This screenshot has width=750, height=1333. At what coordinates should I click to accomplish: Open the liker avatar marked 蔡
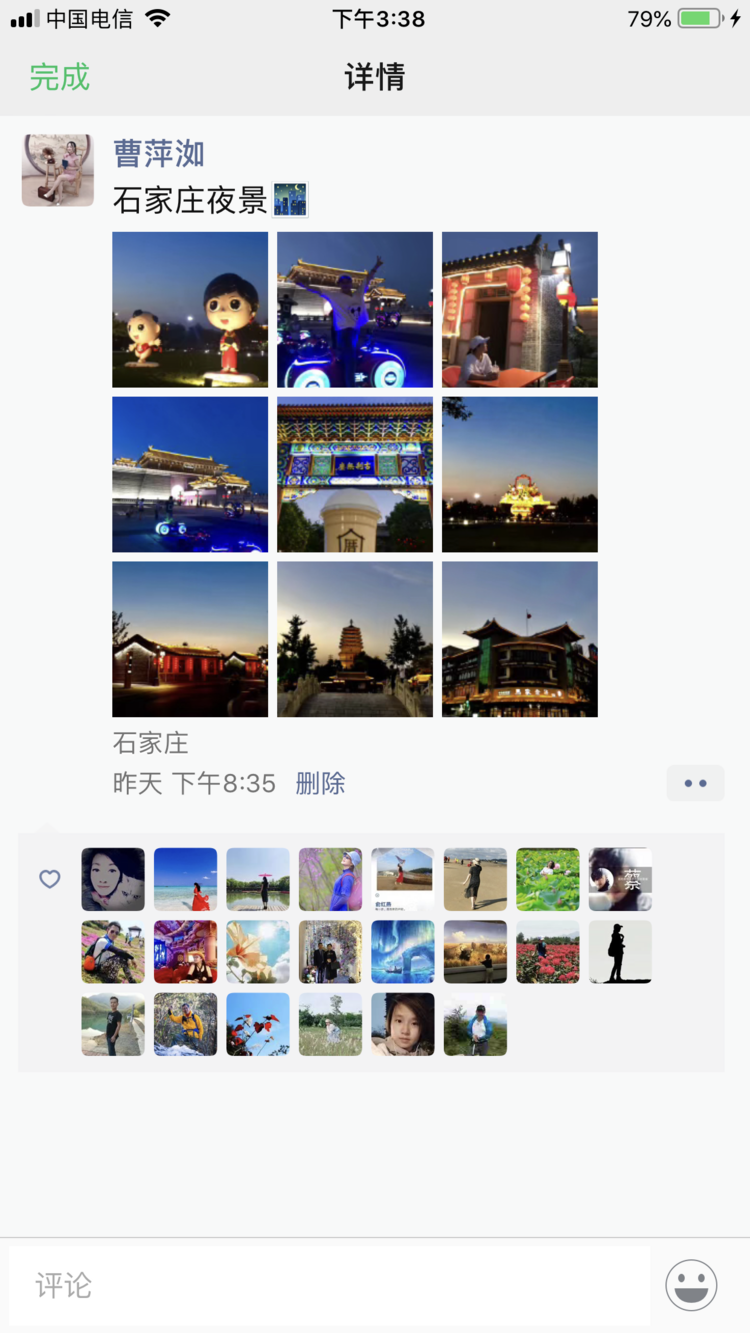[620, 879]
